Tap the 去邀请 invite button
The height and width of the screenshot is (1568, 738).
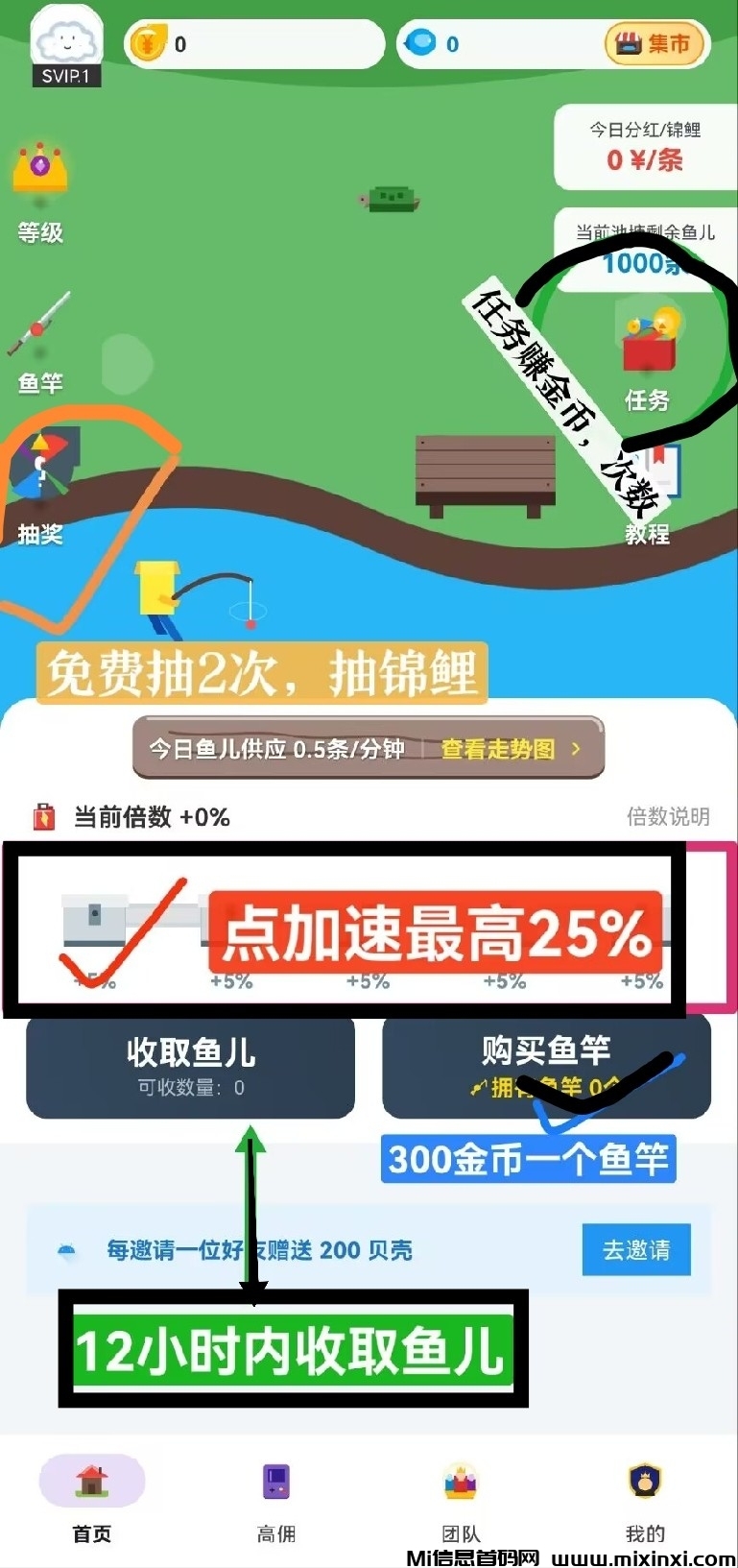pyautogui.click(x=635, y=1249)
